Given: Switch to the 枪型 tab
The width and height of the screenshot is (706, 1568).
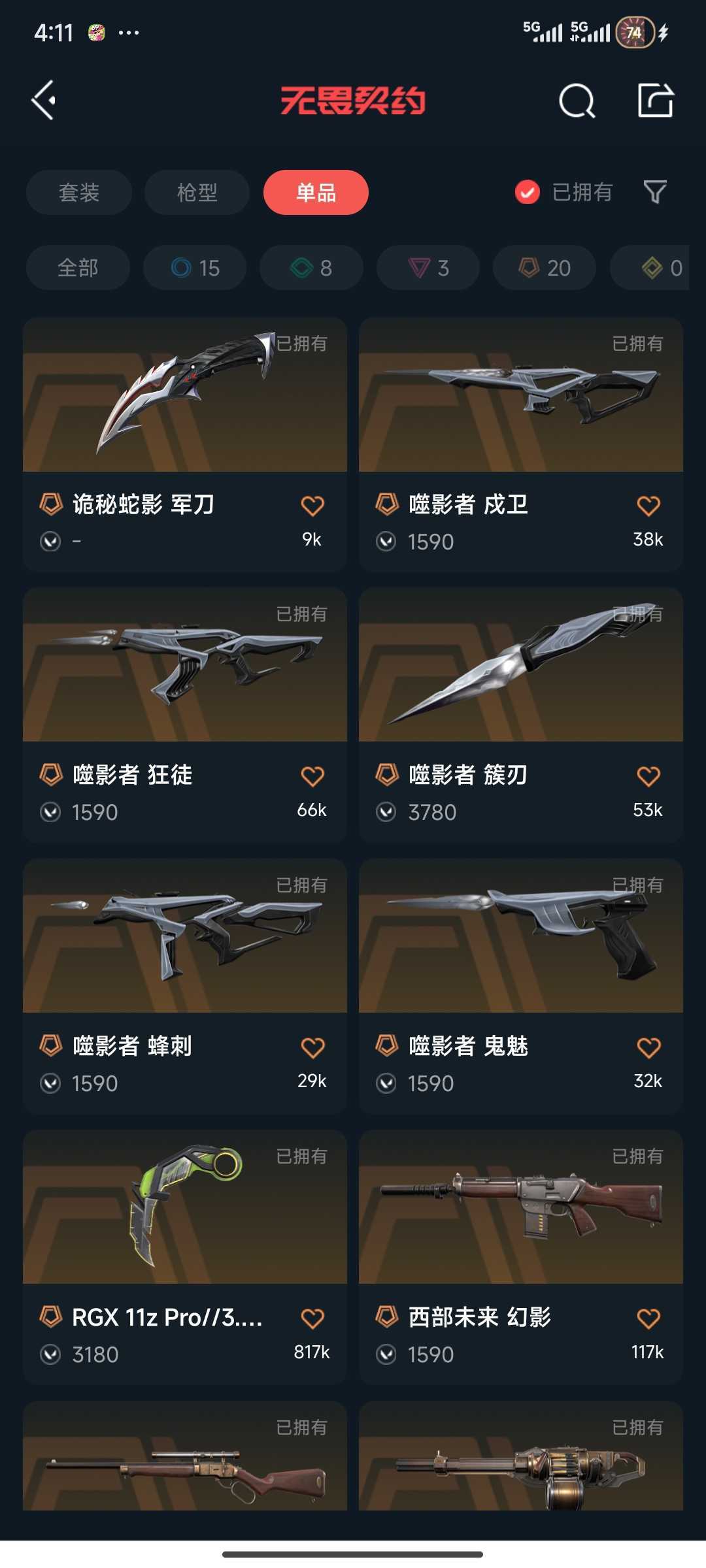Looking at the screenshot, I should pyautogui.click(x=197, y=192).
